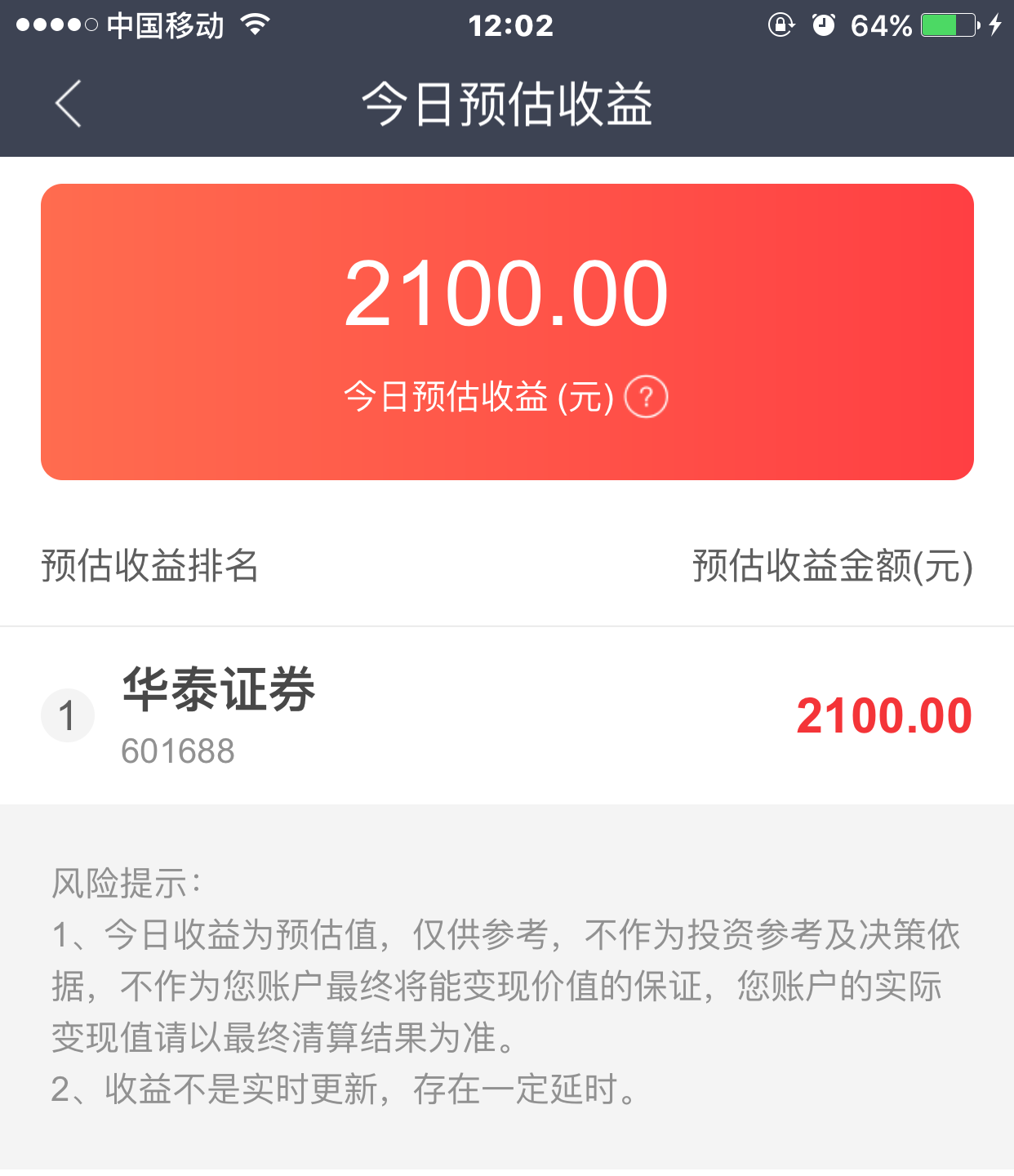
Task: Open the help question mark icon
Action: pos(647,396)
